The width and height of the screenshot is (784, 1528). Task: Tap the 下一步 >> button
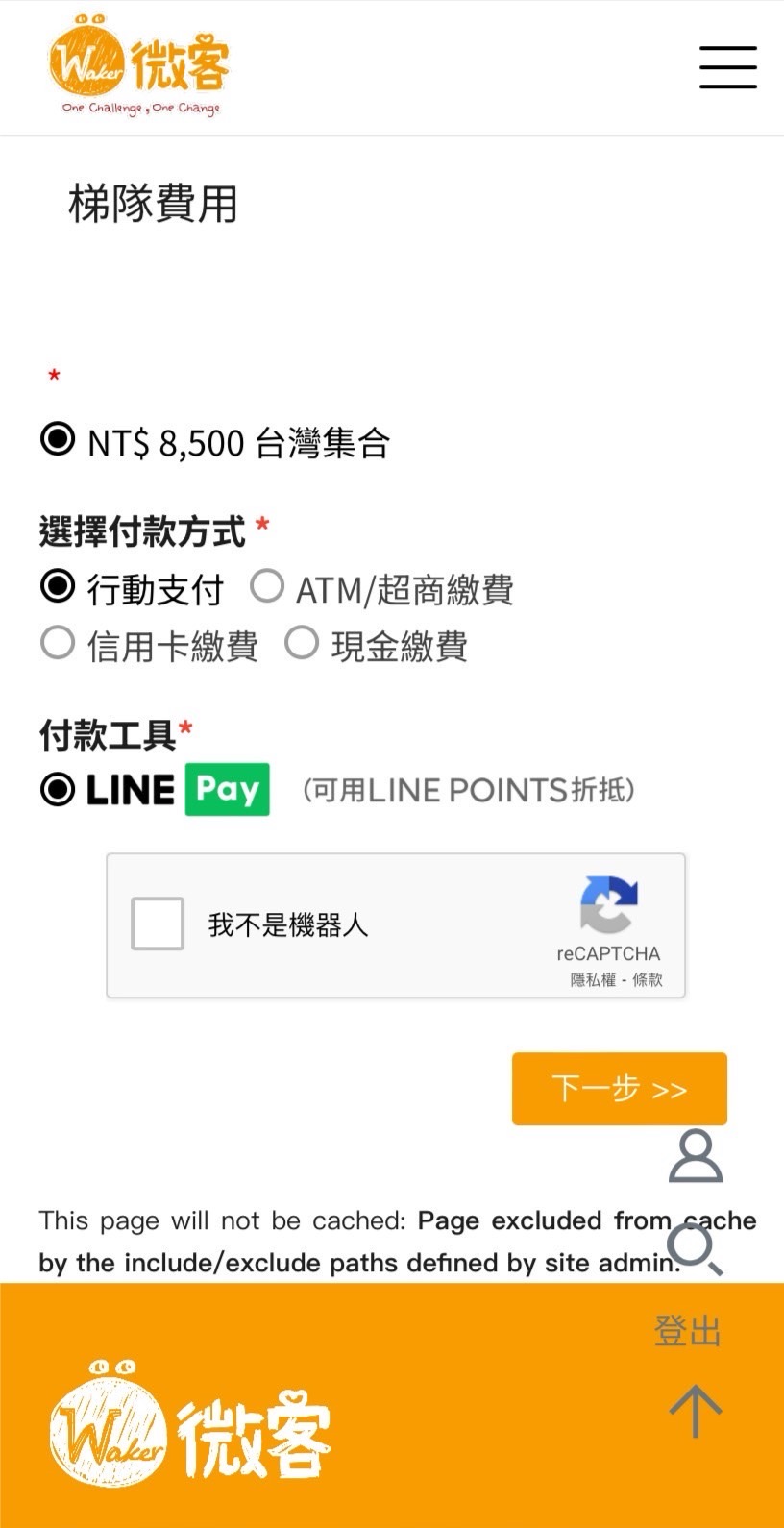(x=620, y=1089)
